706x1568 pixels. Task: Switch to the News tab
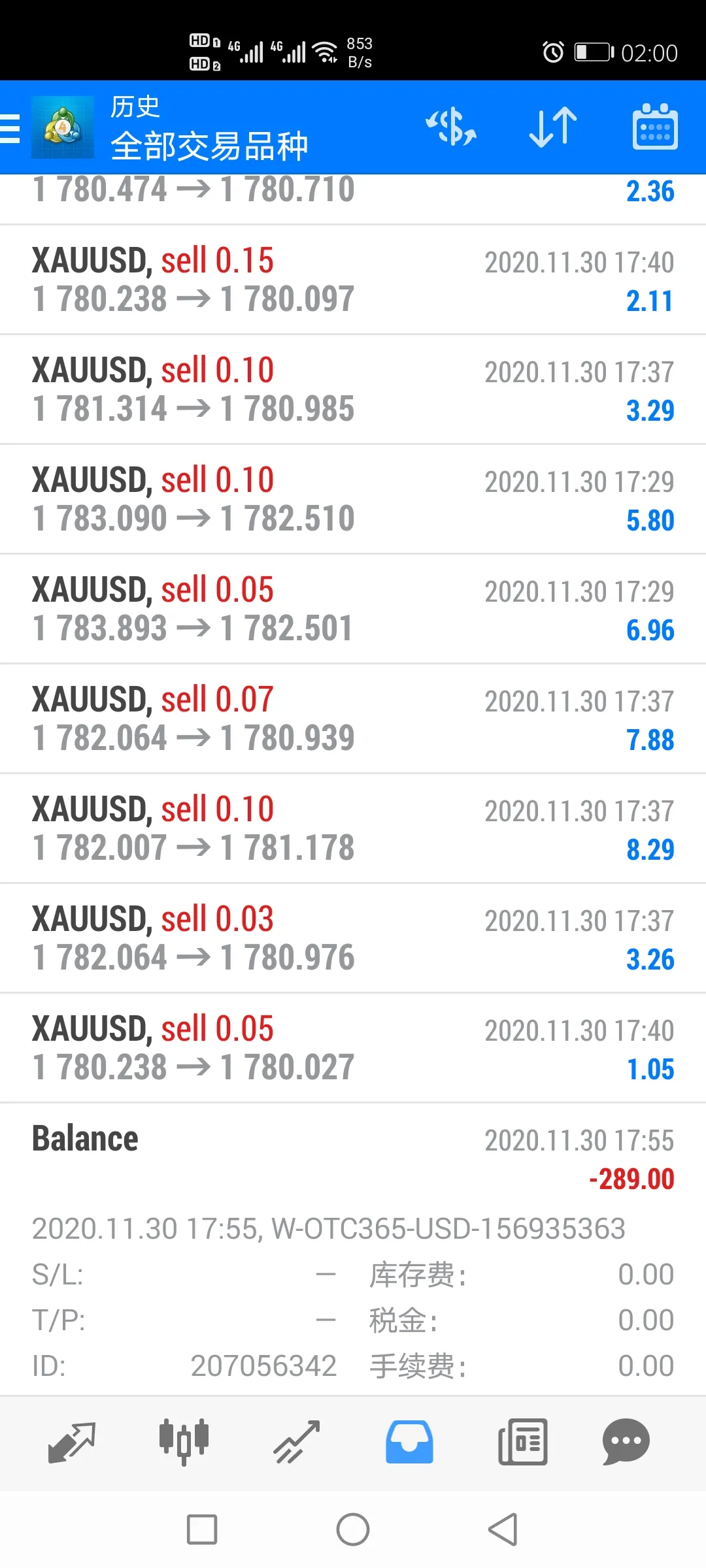tap(523, 1443)
